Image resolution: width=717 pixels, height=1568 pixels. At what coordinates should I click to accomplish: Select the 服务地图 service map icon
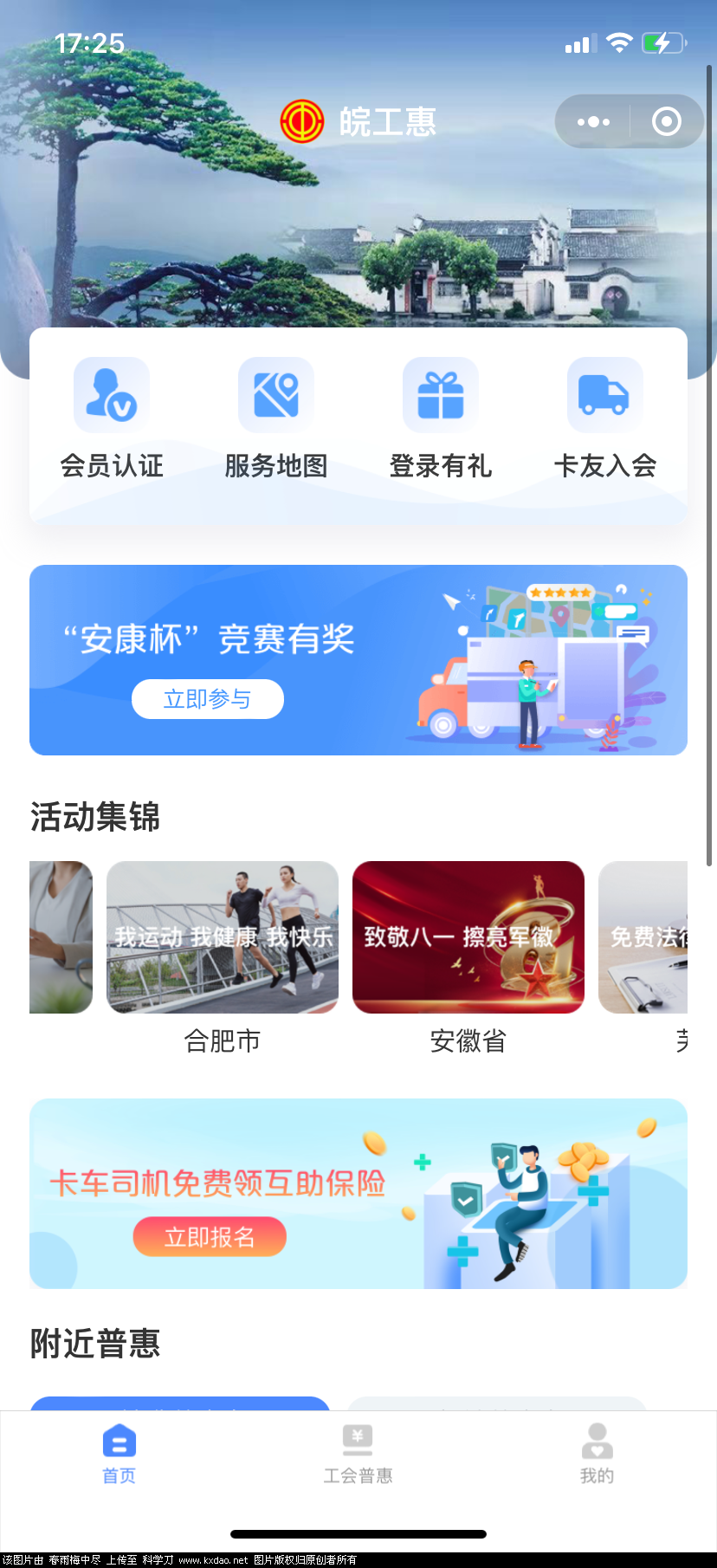pyautogui.click(x=275, y=395)
